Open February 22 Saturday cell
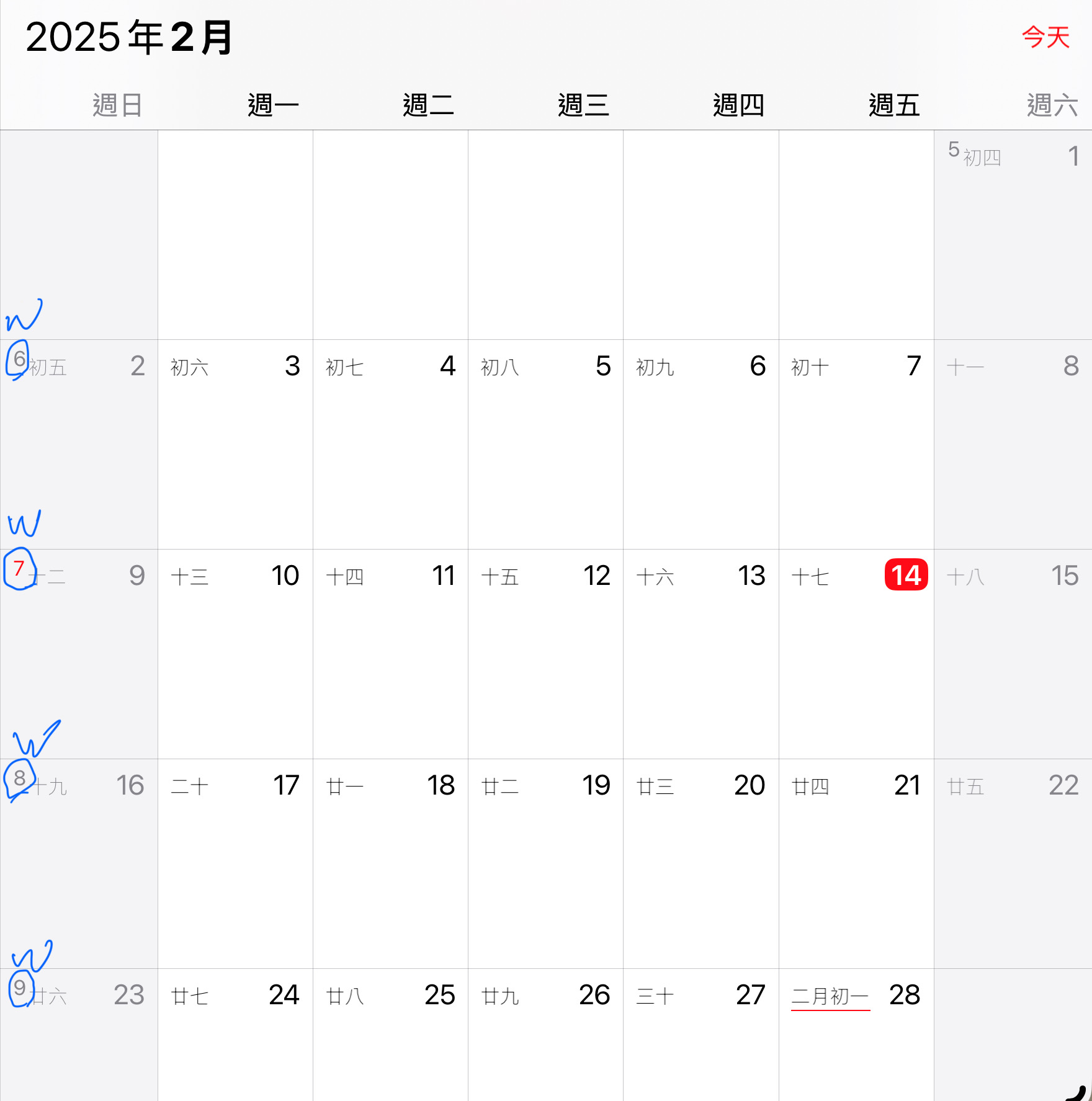This screenshot has width=1092, height=1101. coord(1012,863)
